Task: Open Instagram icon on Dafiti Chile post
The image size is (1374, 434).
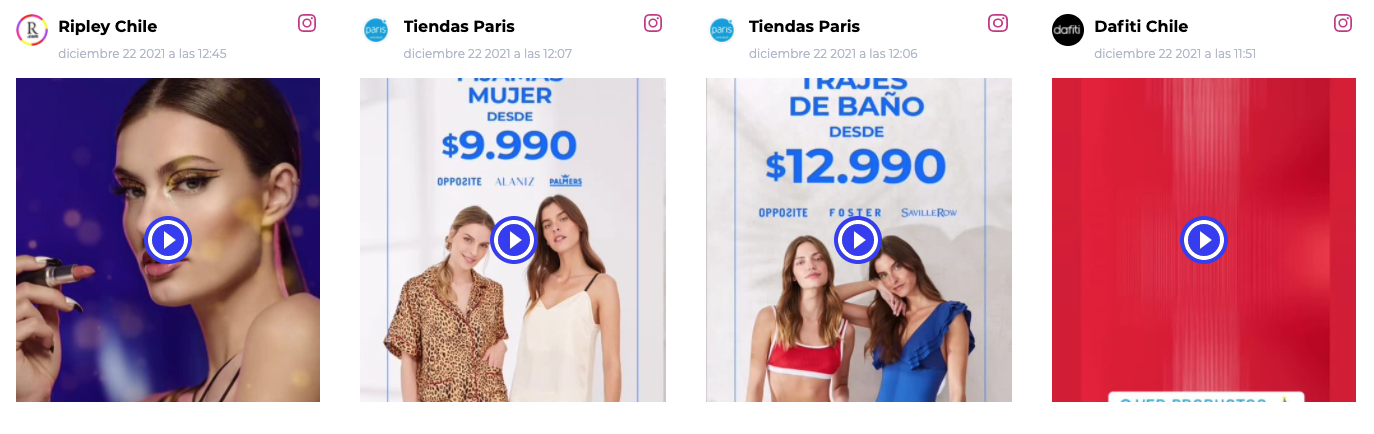Action: [1343, 23]
